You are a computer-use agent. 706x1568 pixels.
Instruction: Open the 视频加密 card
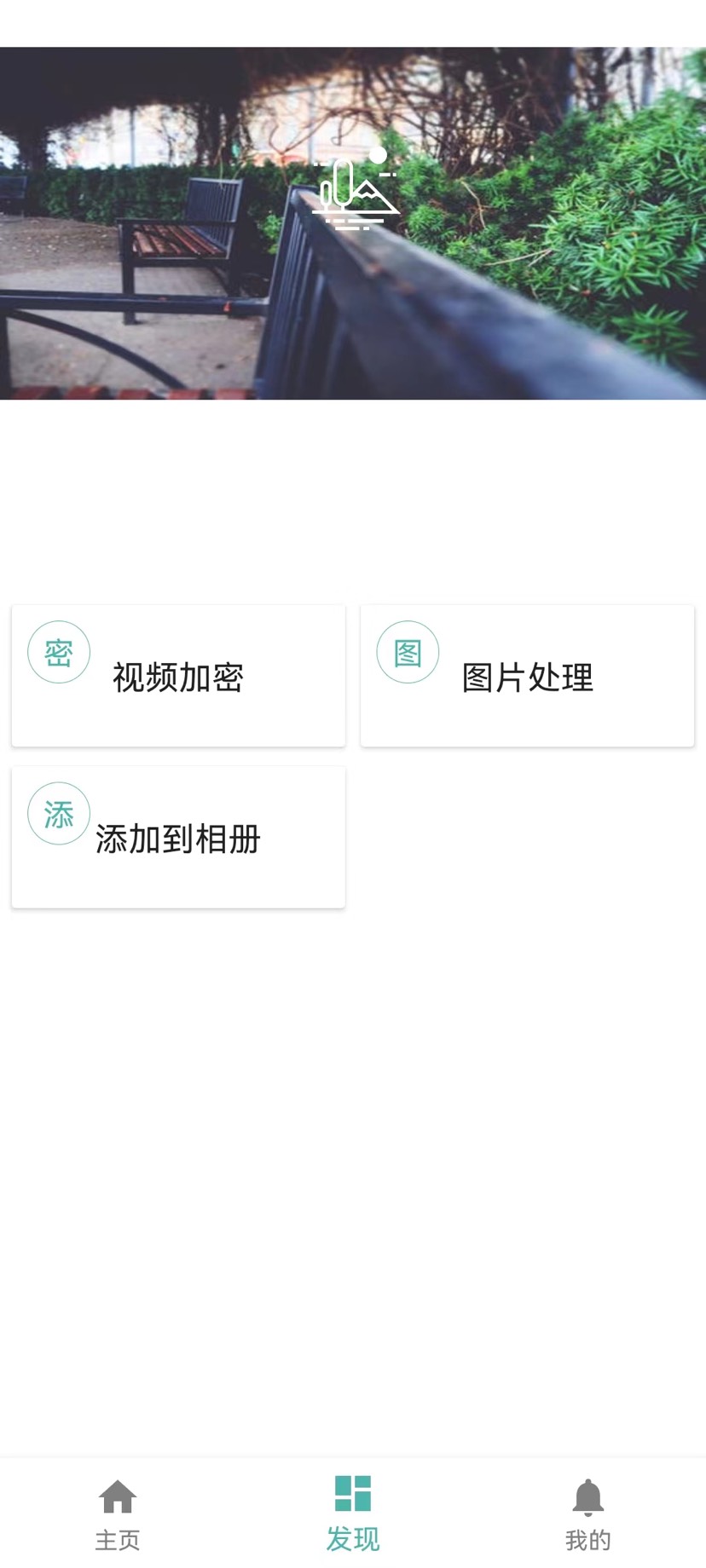point(178,677)
